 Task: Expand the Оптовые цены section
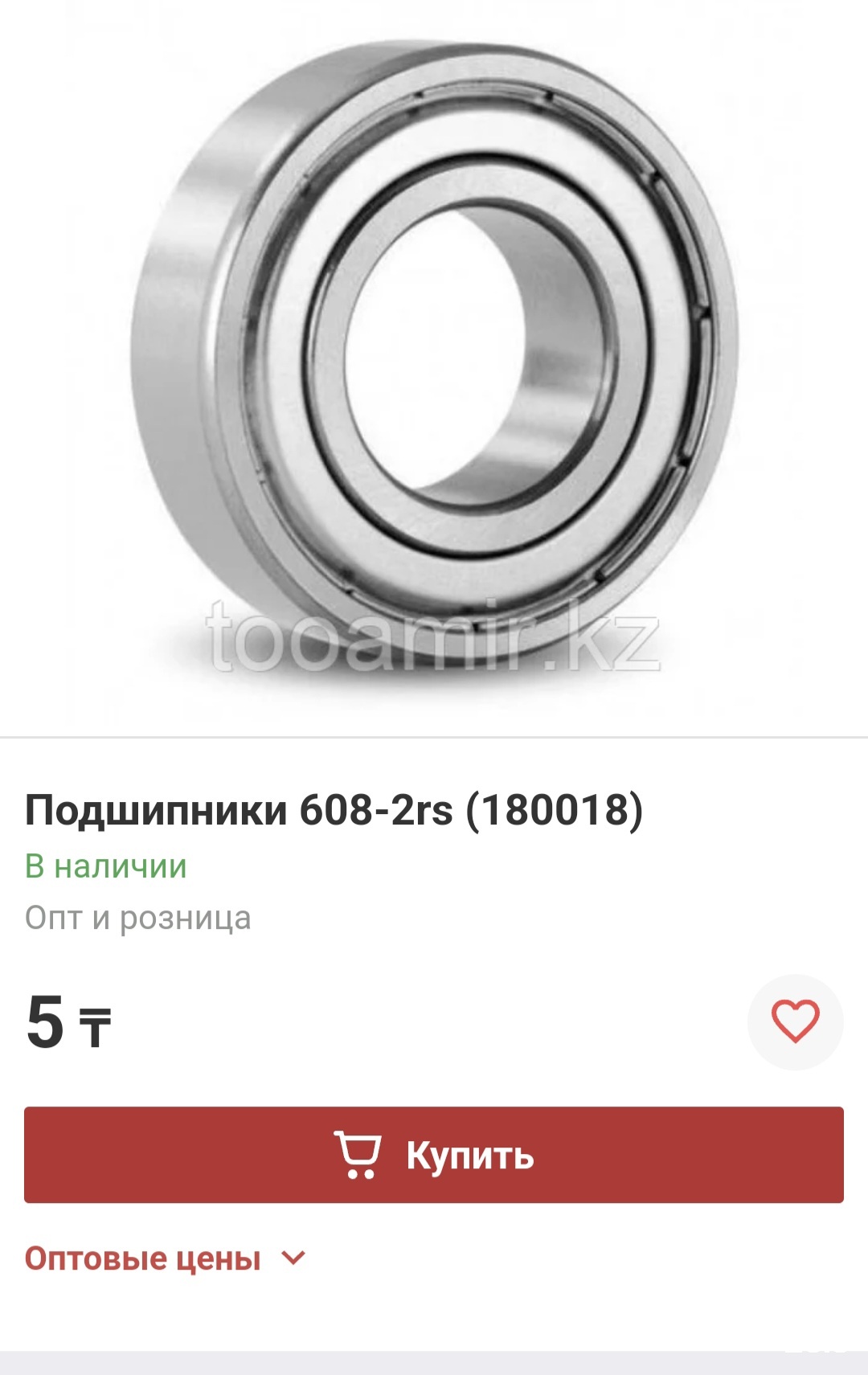[x=166, y=1258]
